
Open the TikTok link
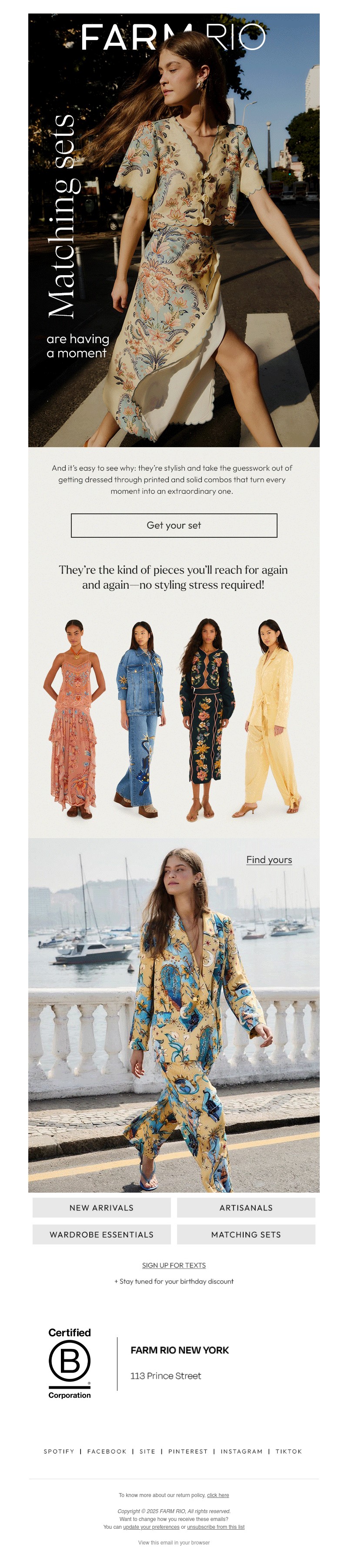click(x=288, y=1451)
